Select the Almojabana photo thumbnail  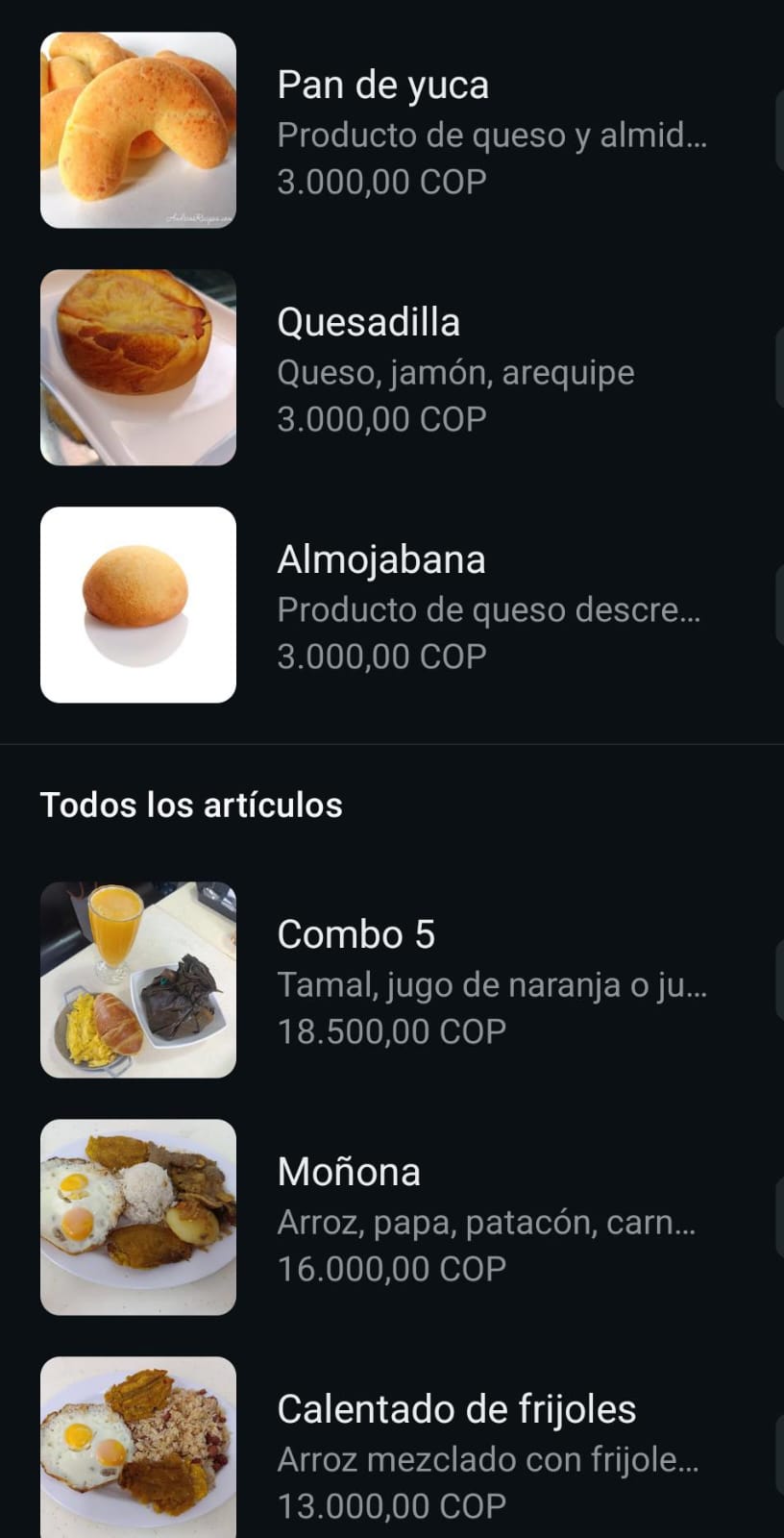click(137, 604)
